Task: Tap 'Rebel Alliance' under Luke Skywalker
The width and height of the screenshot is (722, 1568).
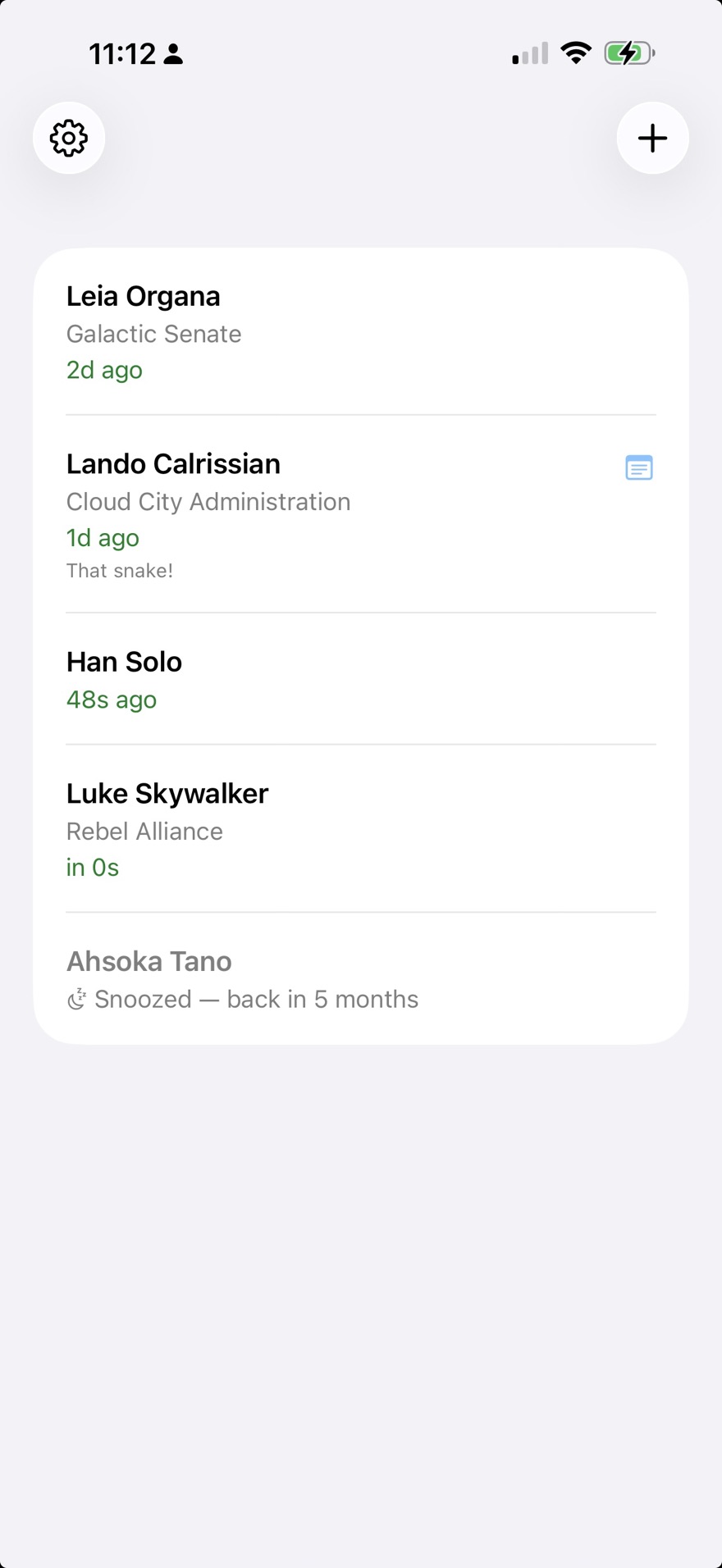Action: click(144, 831)
